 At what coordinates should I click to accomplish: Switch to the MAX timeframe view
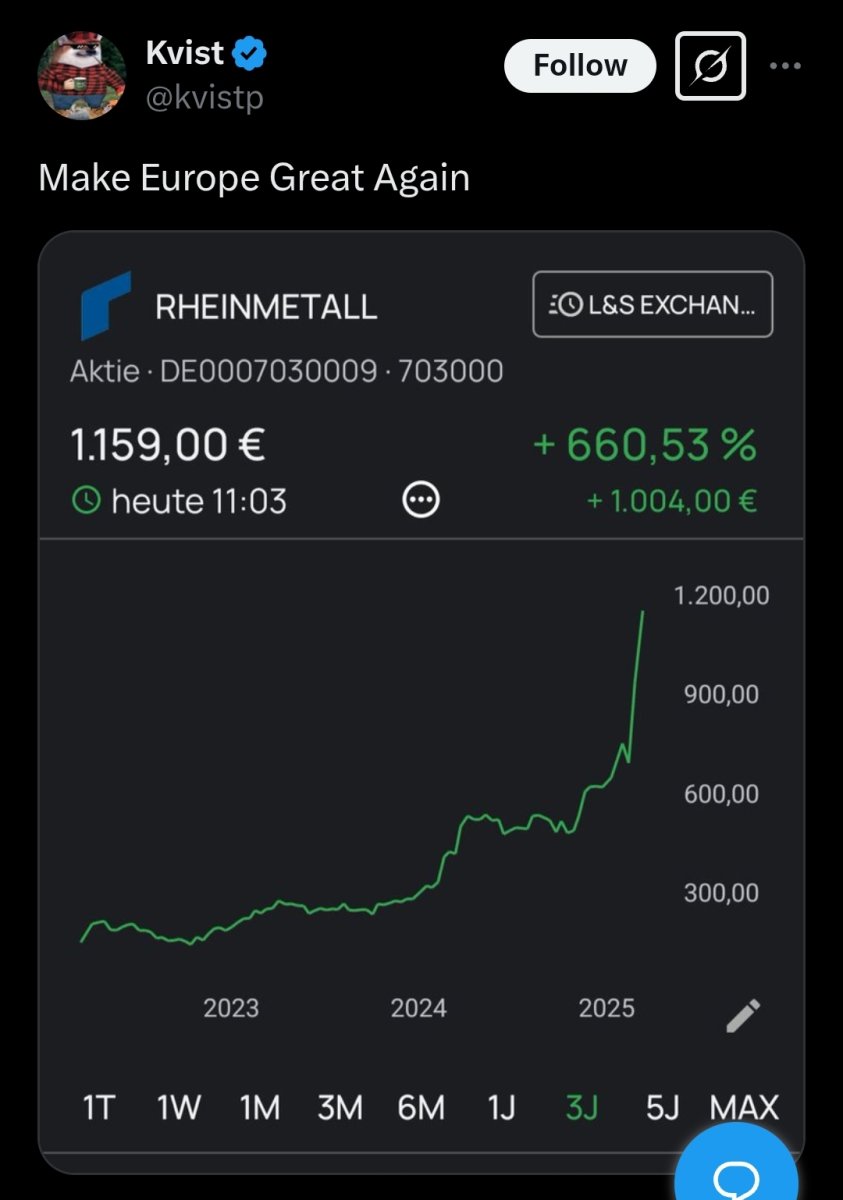pos(746,1107)
